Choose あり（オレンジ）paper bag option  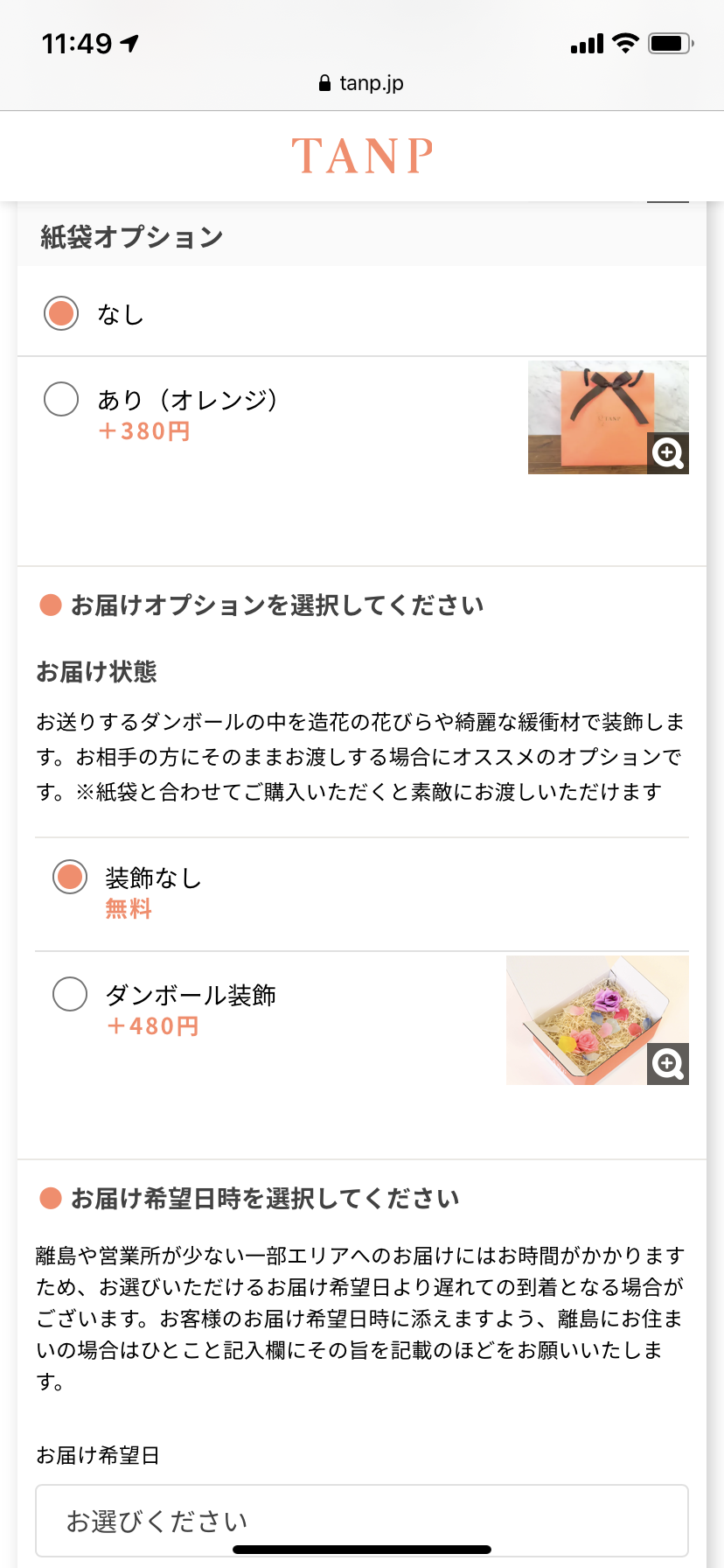[x=61, y=400]
